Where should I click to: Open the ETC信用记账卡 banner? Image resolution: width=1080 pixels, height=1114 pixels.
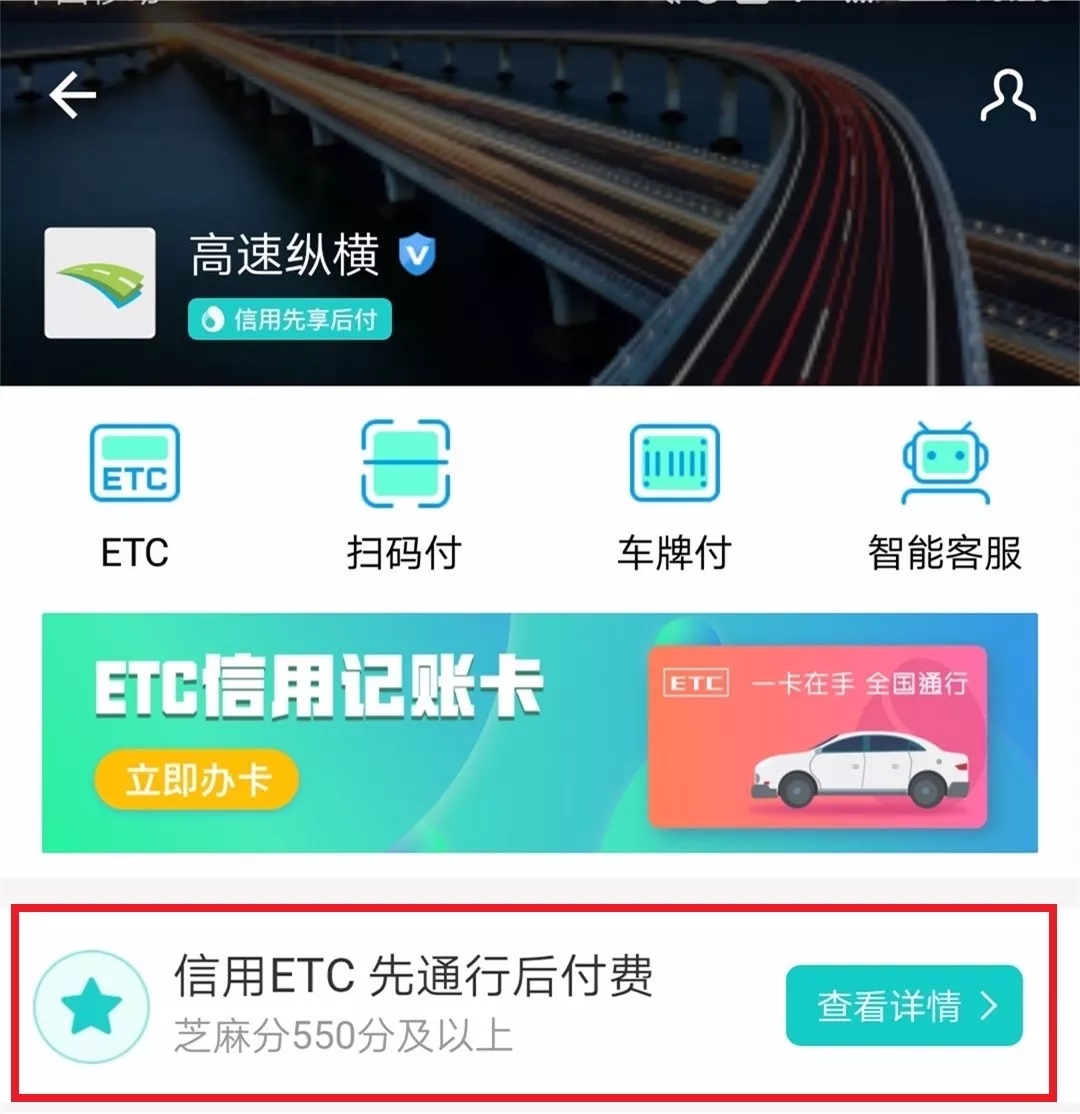(540, 732)
